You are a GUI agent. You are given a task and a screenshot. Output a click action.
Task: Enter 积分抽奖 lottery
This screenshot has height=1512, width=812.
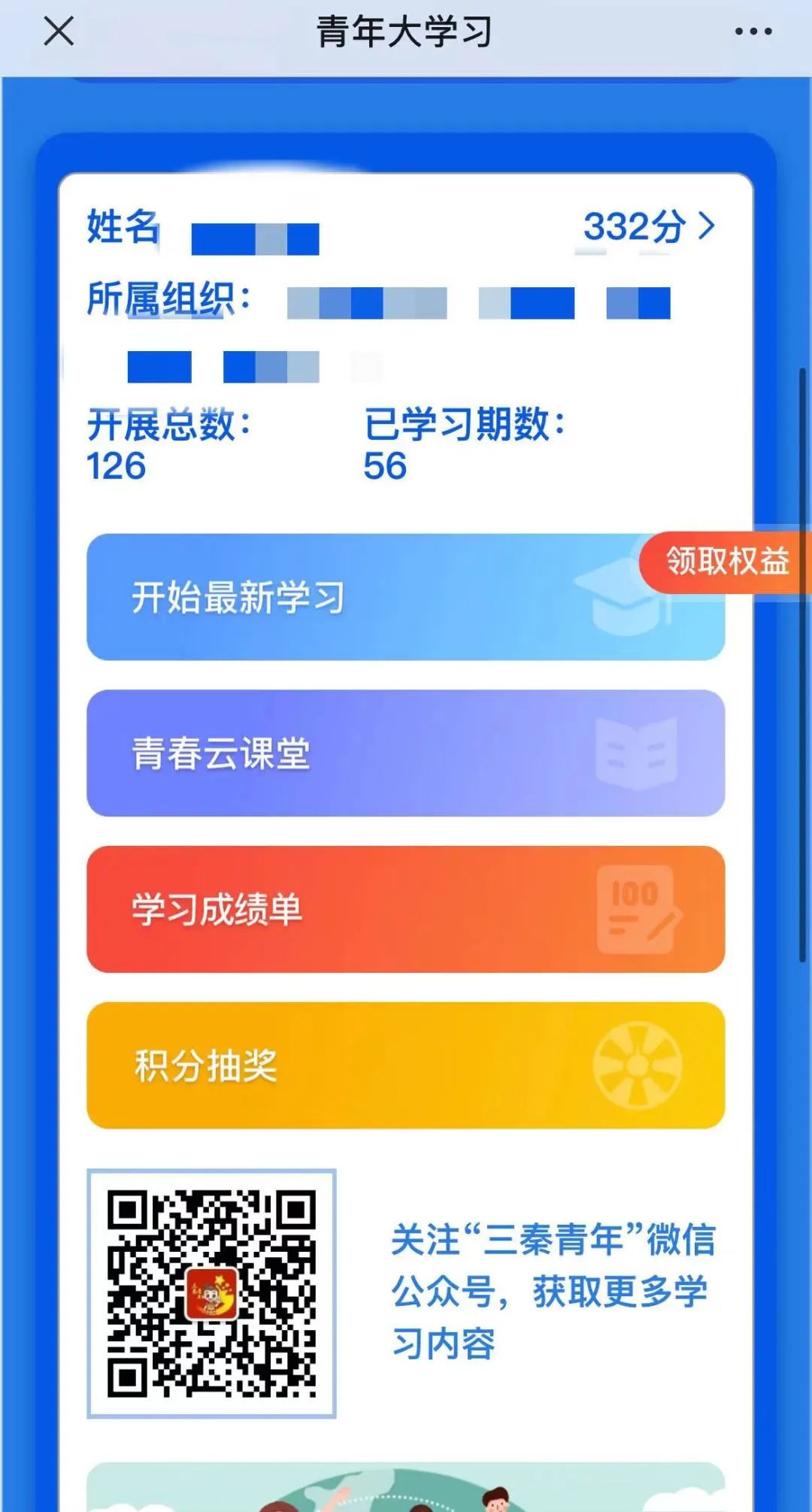pyautogui.click(x=405, y=1065)
